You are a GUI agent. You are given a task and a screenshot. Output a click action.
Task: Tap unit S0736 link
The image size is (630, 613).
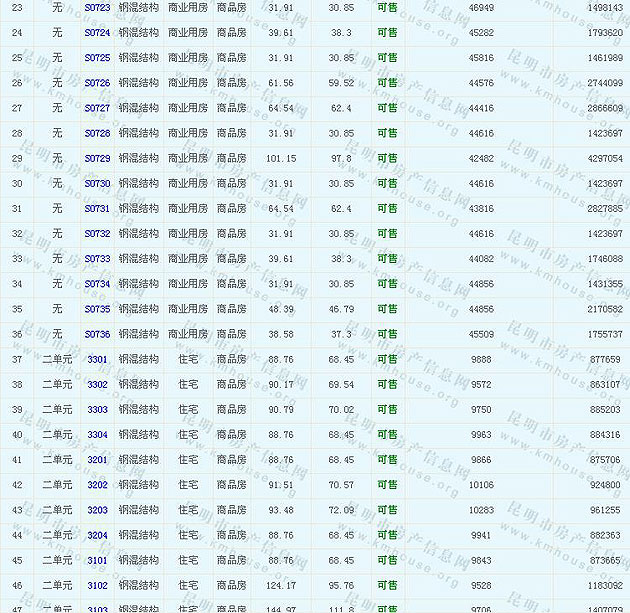pyautogui.click(x=97, y=334)
